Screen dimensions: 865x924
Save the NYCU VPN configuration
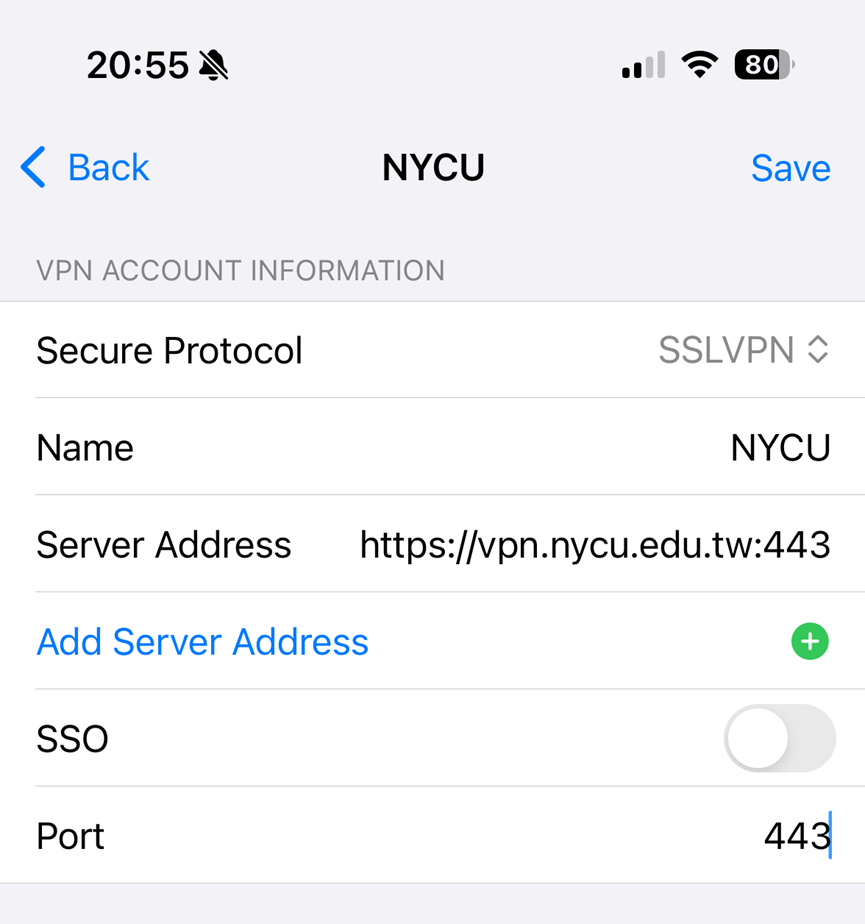(x=790, y=168)
